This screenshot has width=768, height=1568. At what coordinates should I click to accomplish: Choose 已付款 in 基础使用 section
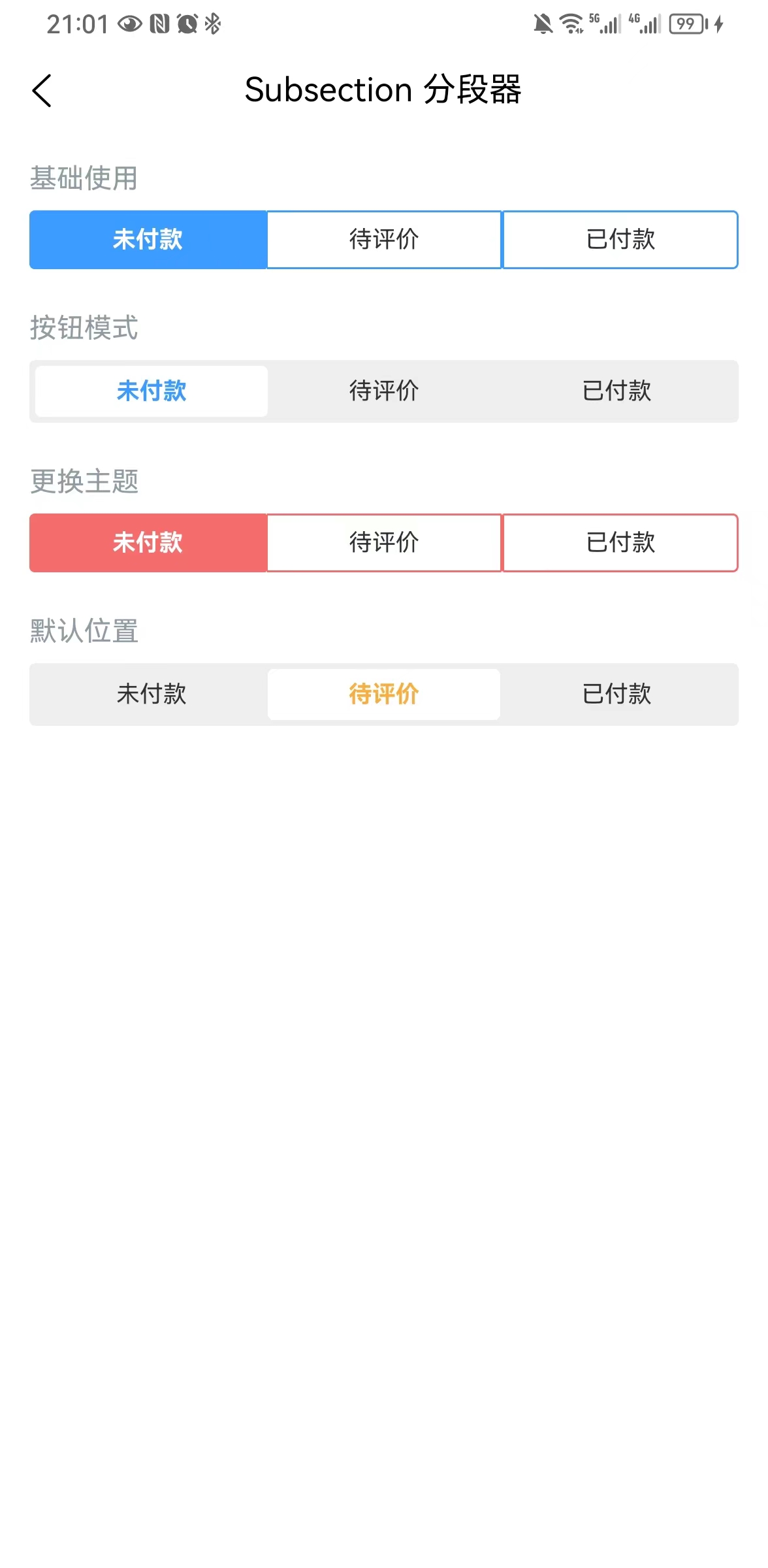point(620,240)
